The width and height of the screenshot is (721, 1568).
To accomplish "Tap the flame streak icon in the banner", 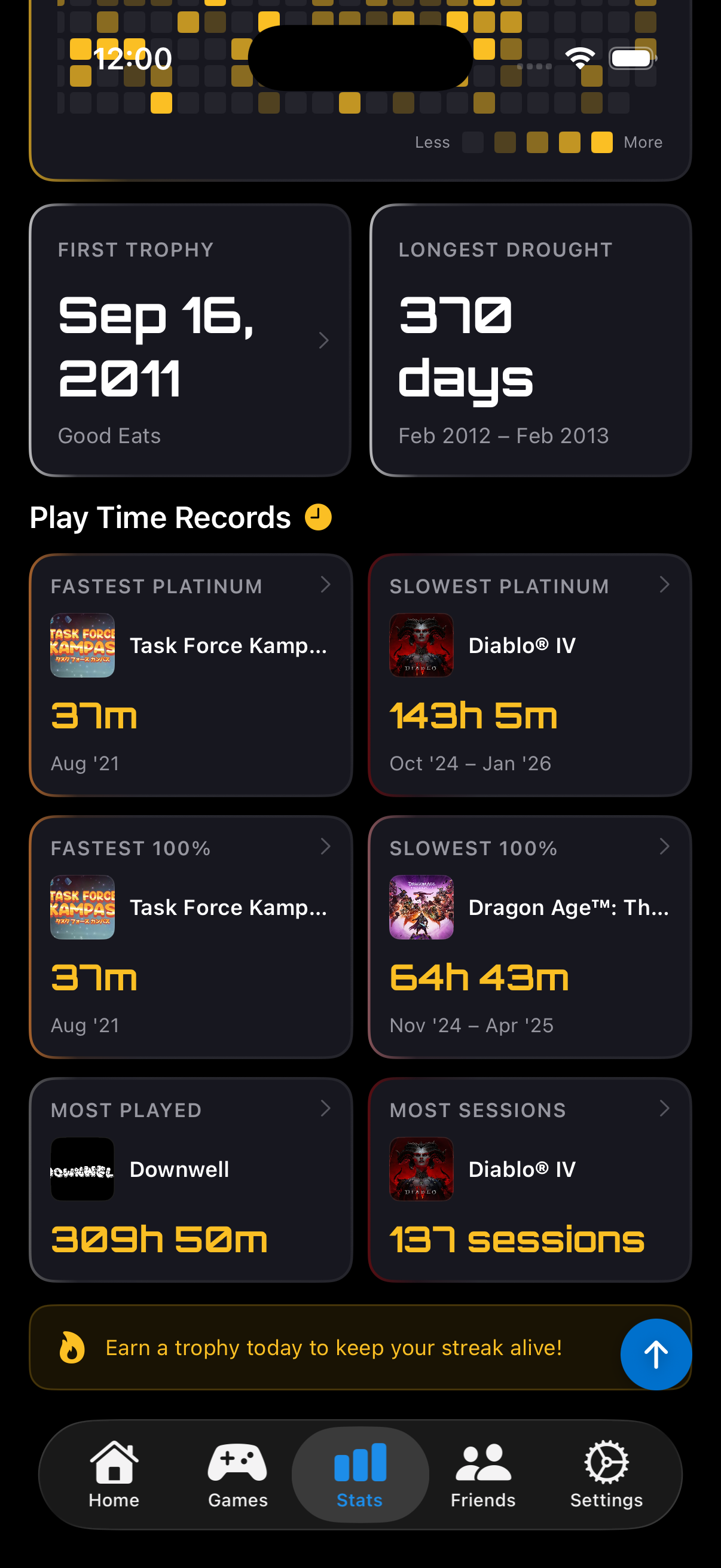I will (x=72, y=1347).
